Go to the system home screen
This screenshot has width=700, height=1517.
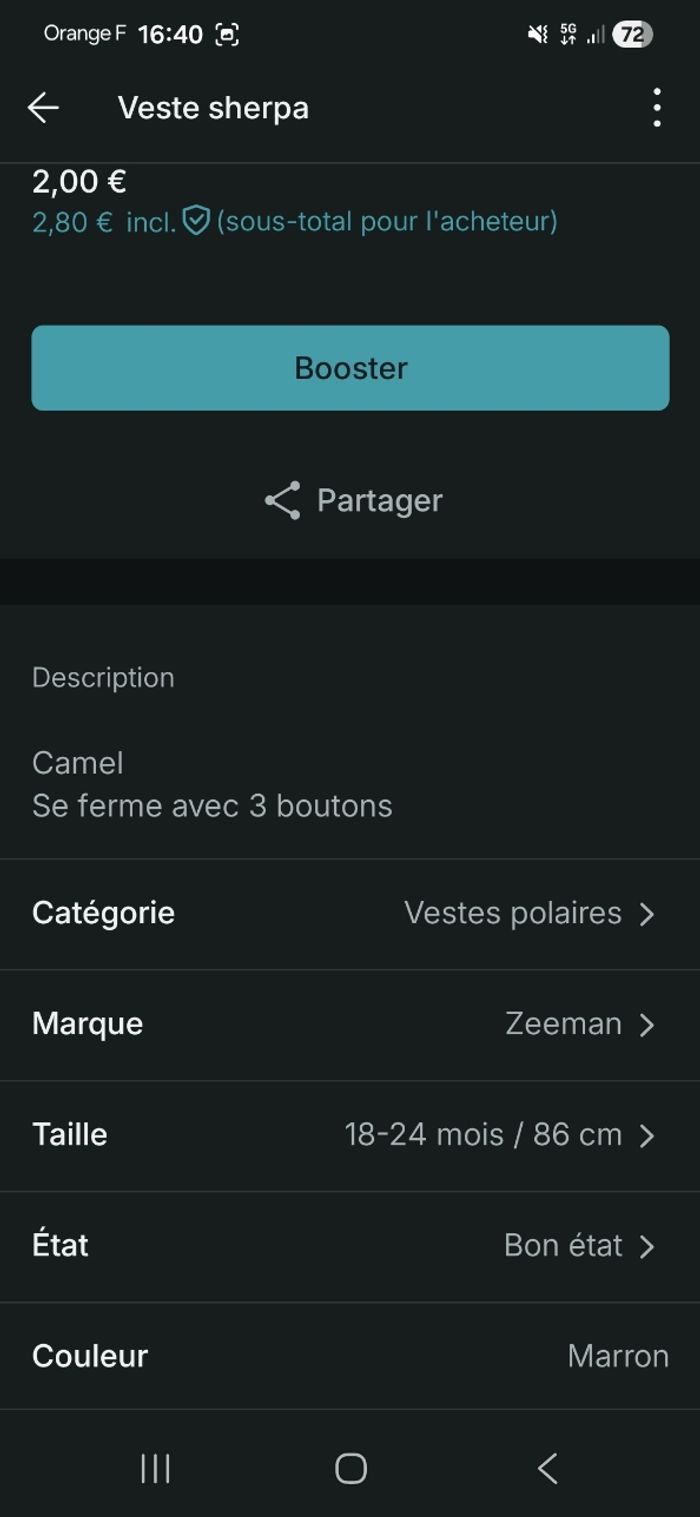pyautogui.click(x=350, y=1468)
